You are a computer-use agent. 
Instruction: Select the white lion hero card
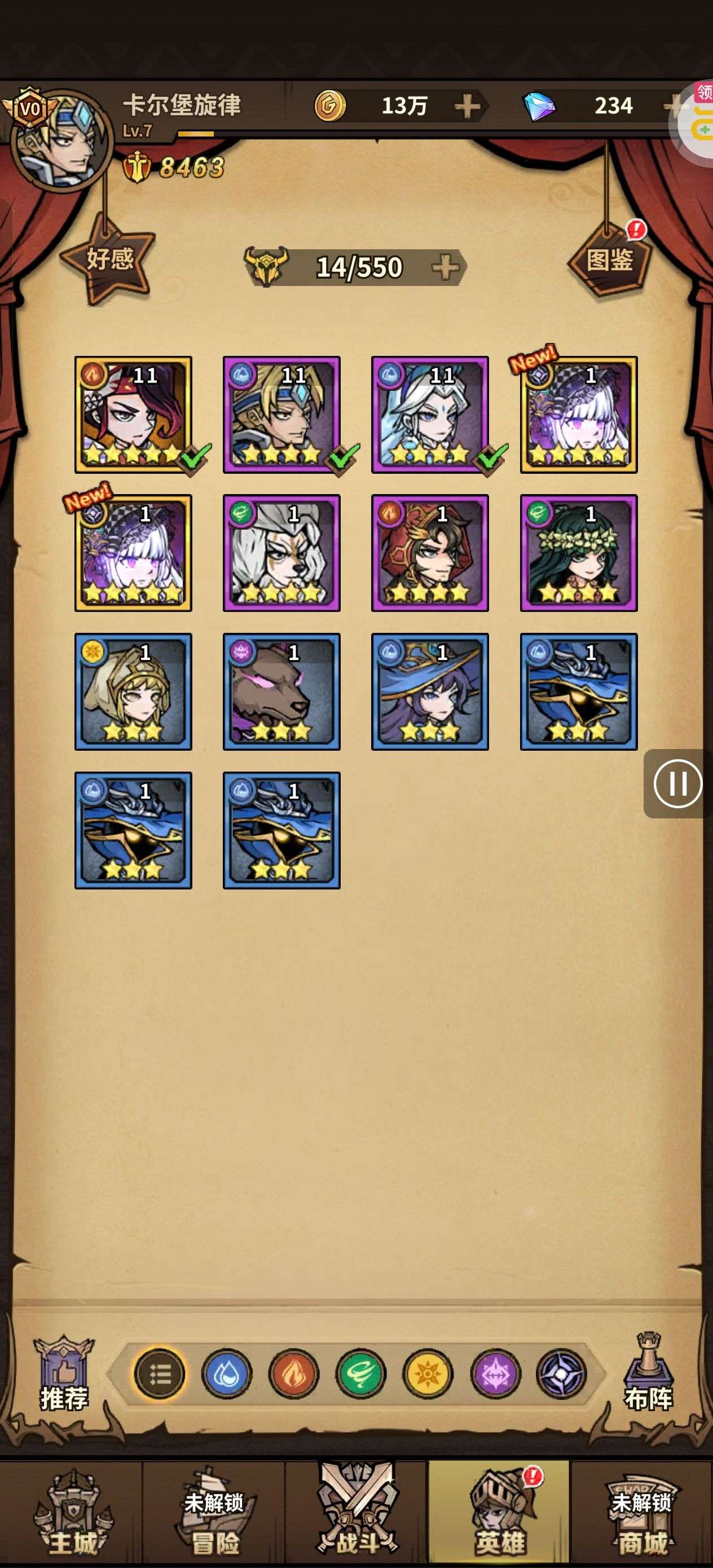coord(282,553)
